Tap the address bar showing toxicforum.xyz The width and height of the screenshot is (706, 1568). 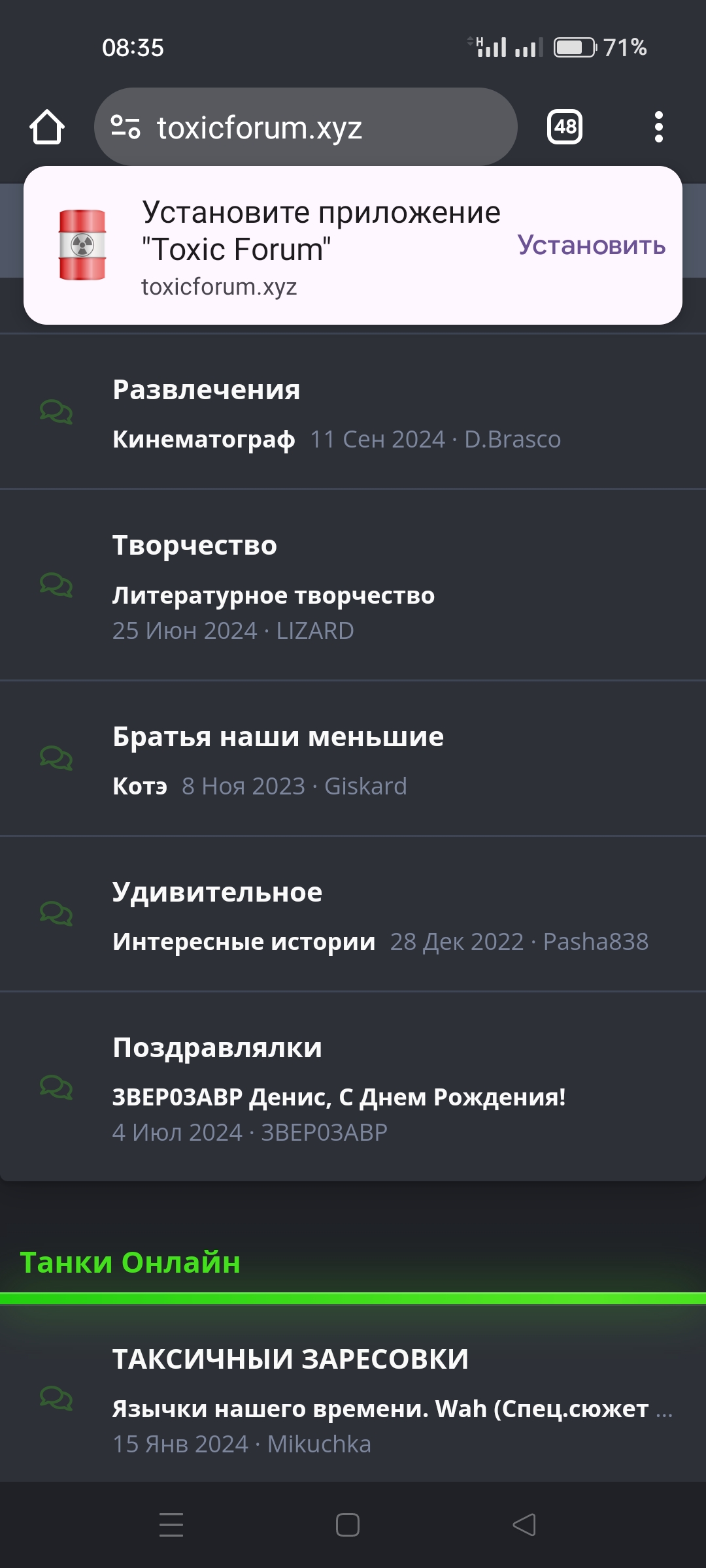(307, 126)
